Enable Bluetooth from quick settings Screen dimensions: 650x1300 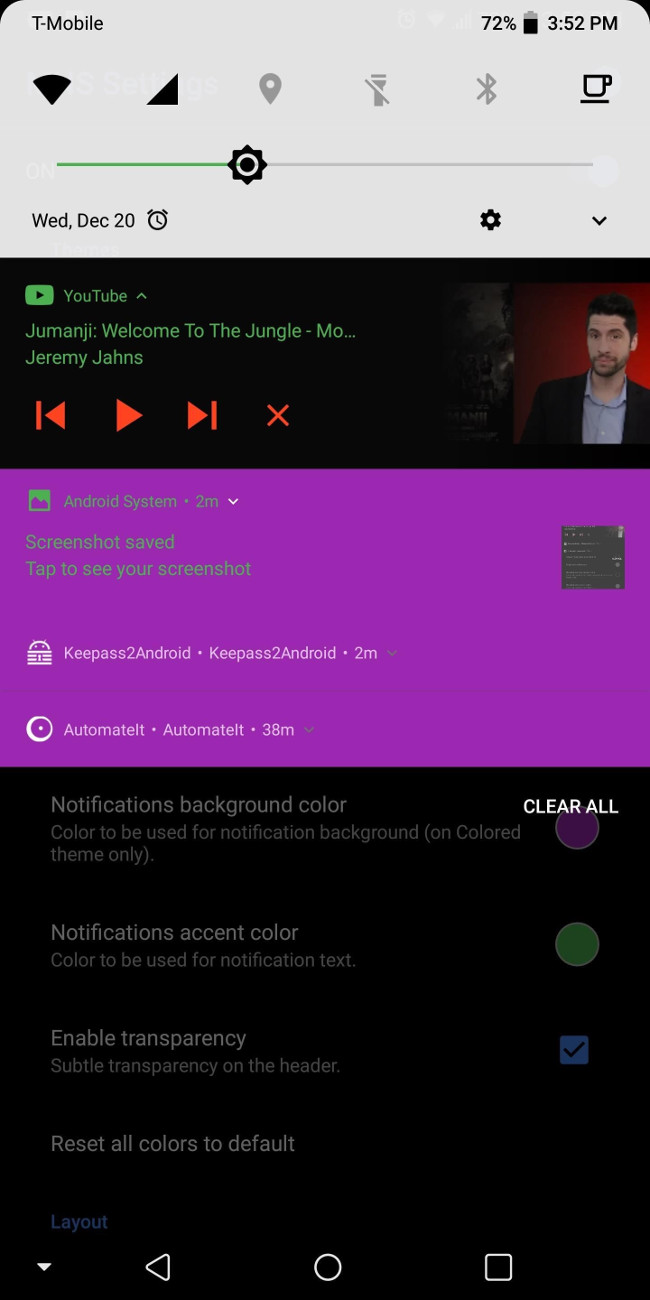click(487, 89)
